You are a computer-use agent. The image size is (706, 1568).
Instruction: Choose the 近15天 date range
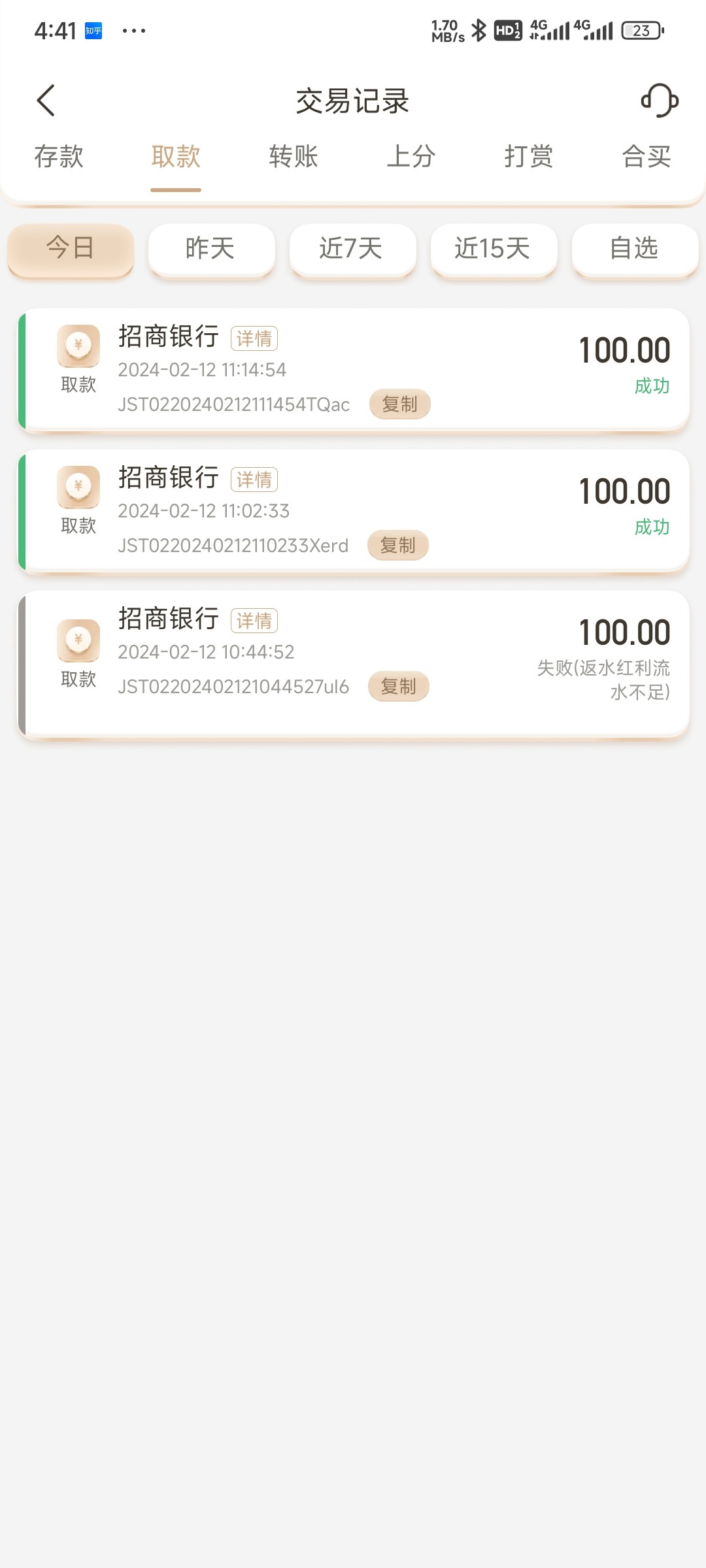[494, 250]
